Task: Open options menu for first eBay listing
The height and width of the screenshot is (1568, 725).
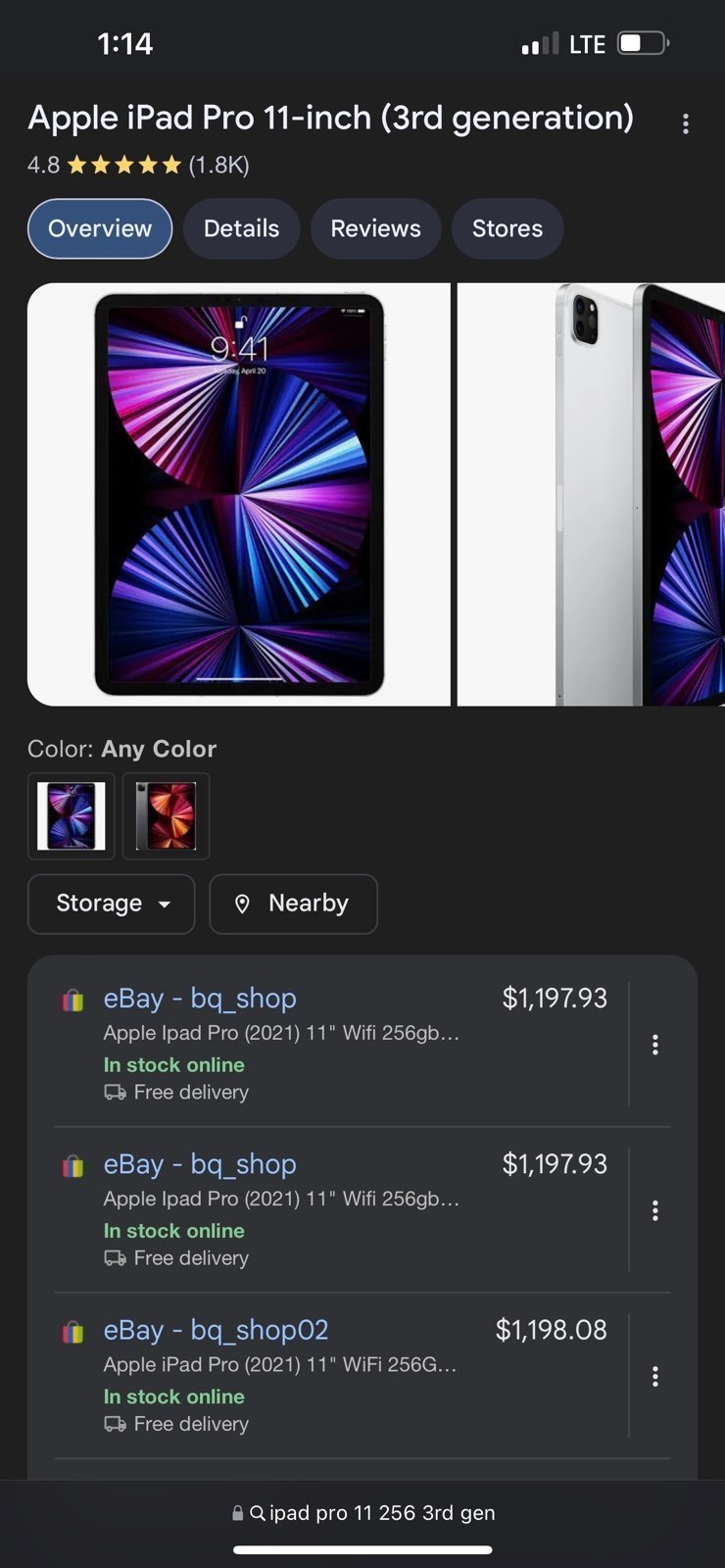Action: click(653, 1045)
